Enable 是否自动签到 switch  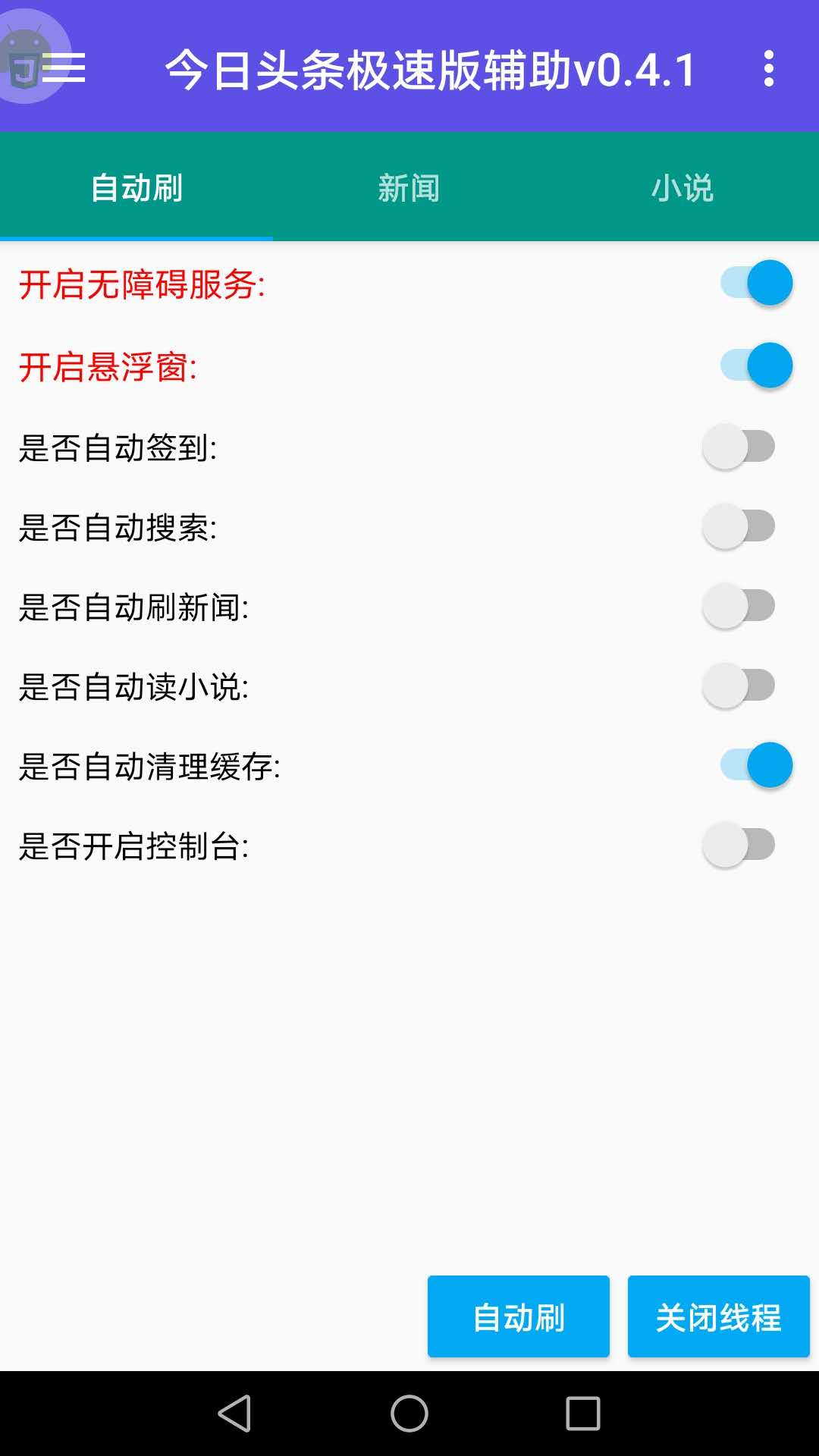click(x=739, y=447)
